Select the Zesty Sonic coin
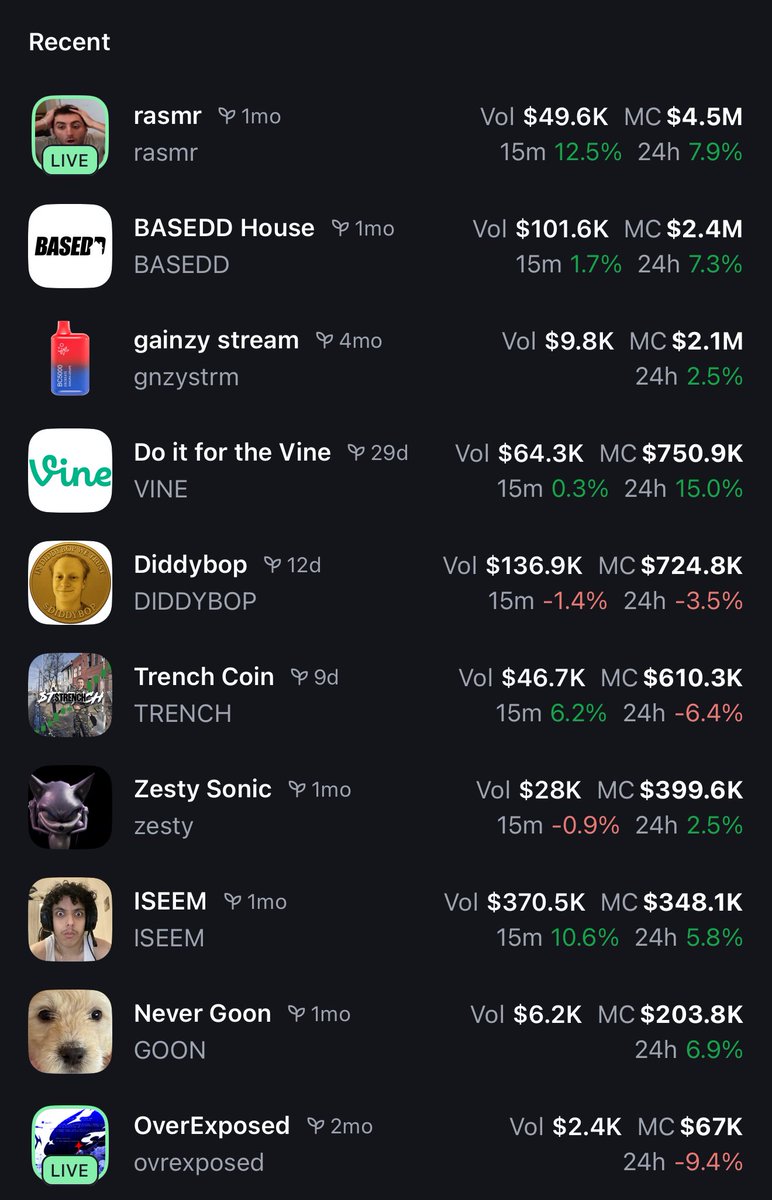Viewport: 772px width, 1200px height. point(203,789)
